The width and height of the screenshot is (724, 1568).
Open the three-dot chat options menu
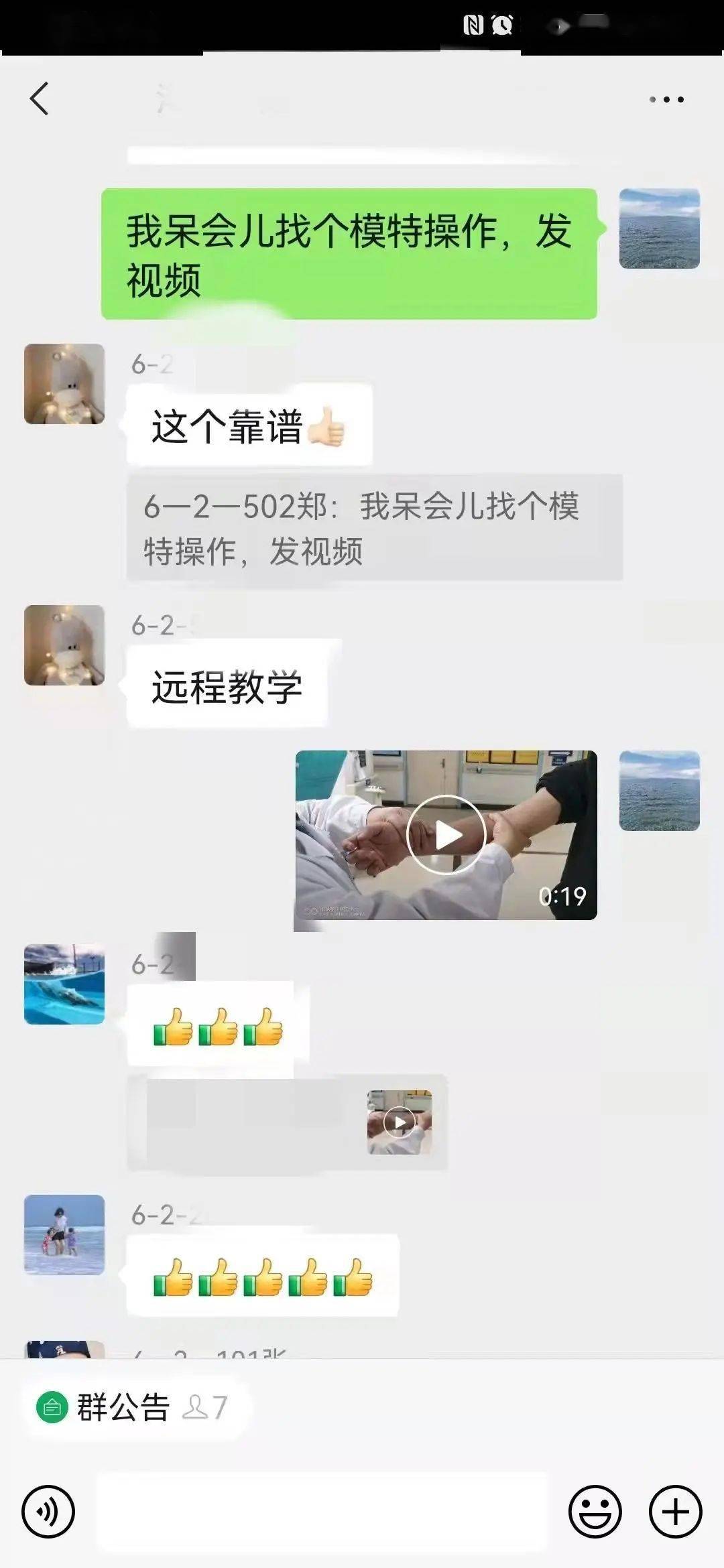(666, 100)
